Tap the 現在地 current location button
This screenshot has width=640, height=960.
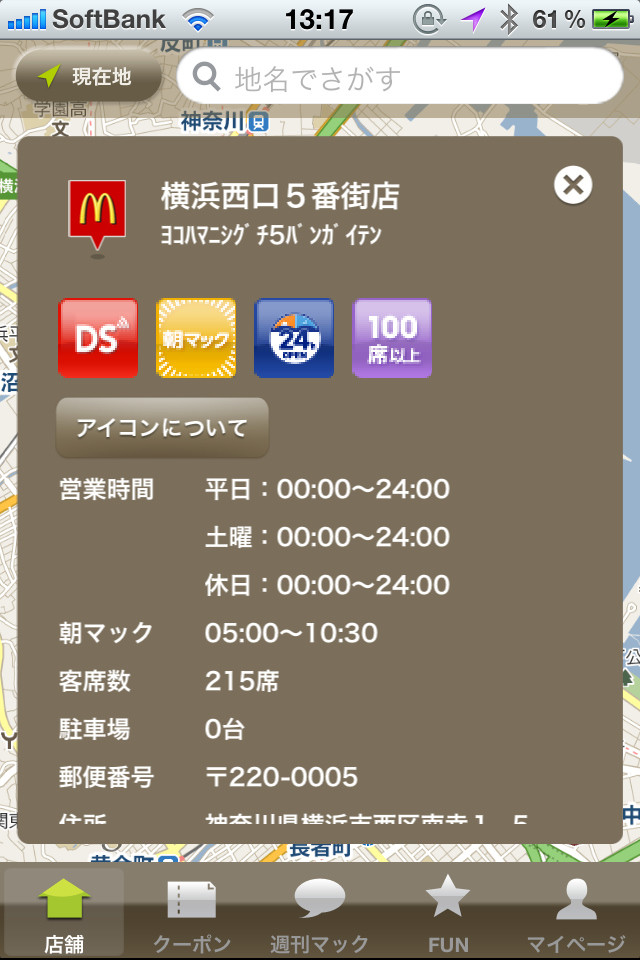tap(89, 76)
